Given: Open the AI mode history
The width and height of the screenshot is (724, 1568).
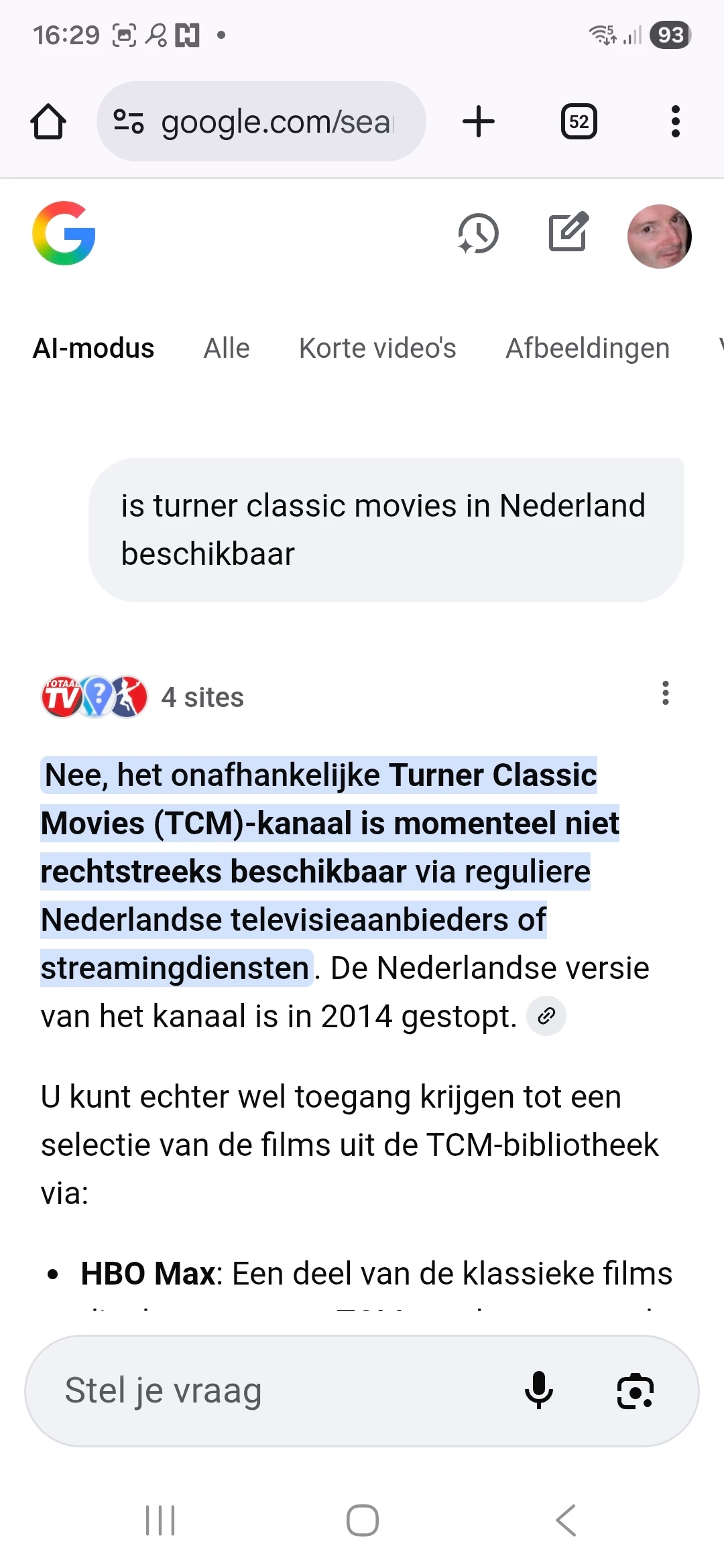Looking at the screenshot, I should [478, 234].
